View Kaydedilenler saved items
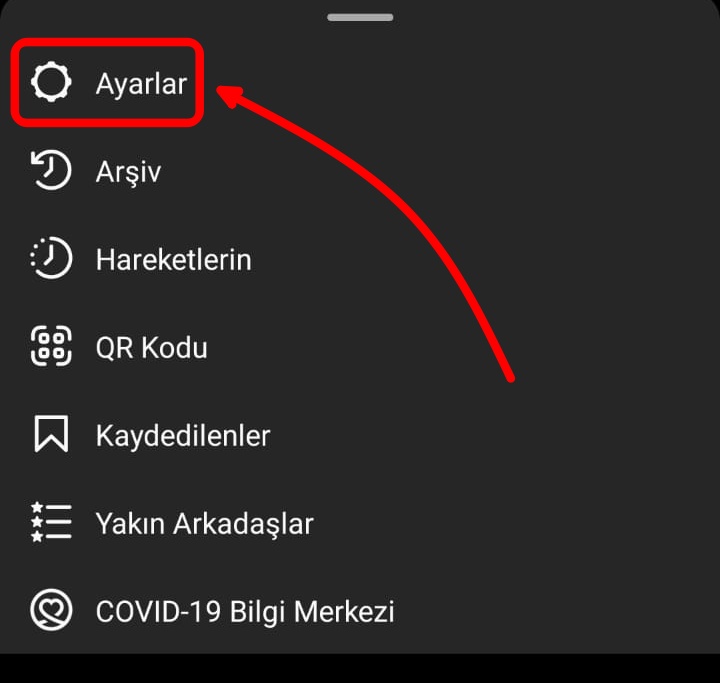The width and height of the screenshot is (720, 683). click(x=182, y=436)
